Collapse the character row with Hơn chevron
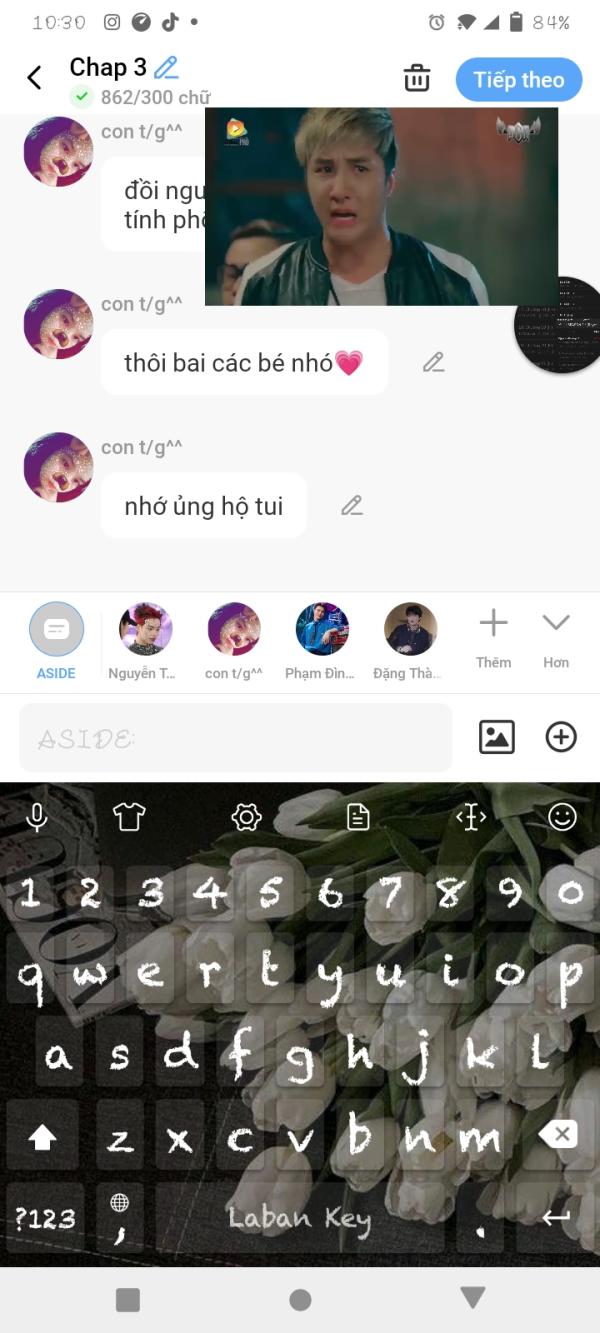Screen dimensions: 600x1333 556,638
